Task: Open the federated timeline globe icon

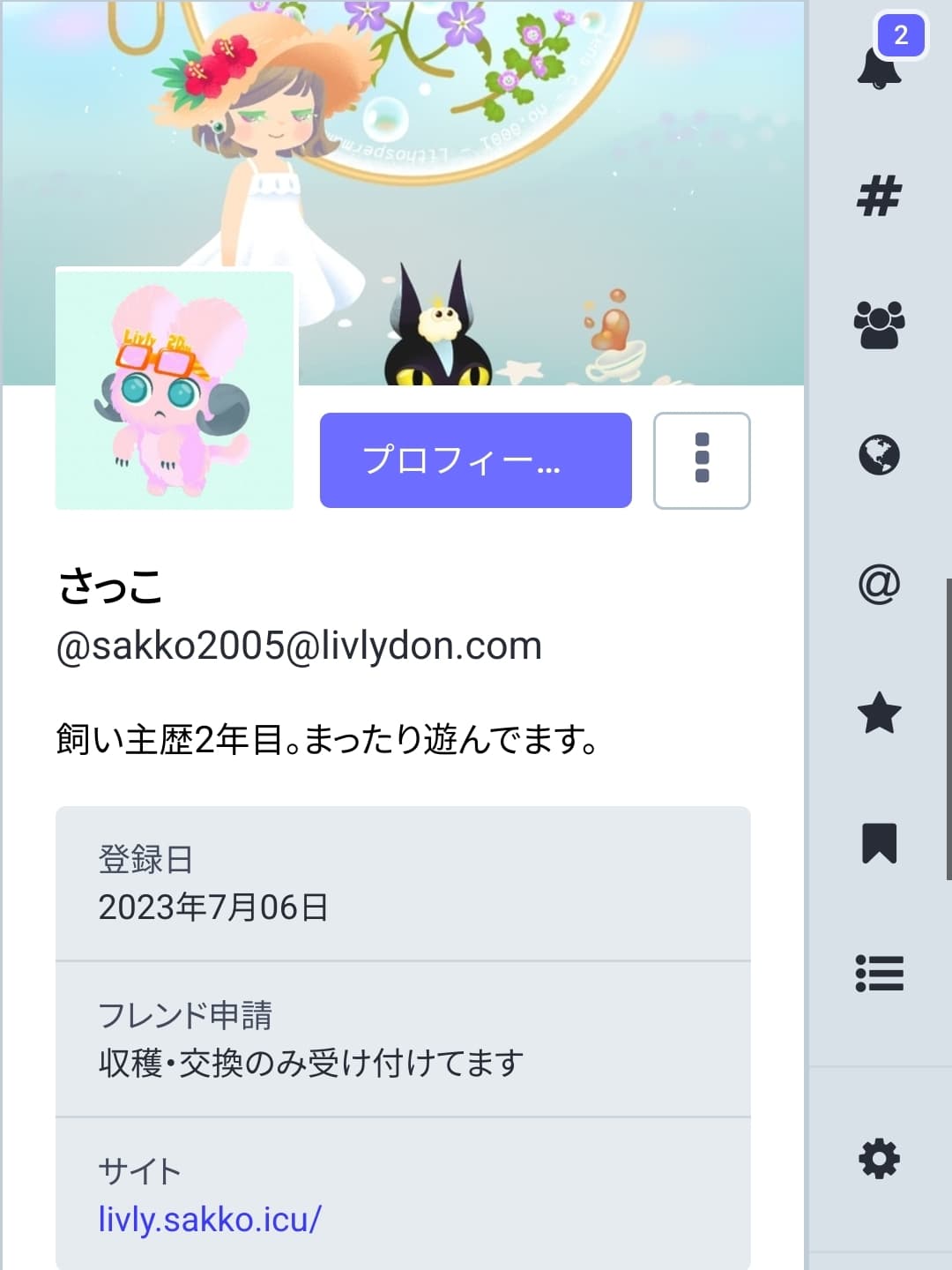Action: tap(880, 455)
